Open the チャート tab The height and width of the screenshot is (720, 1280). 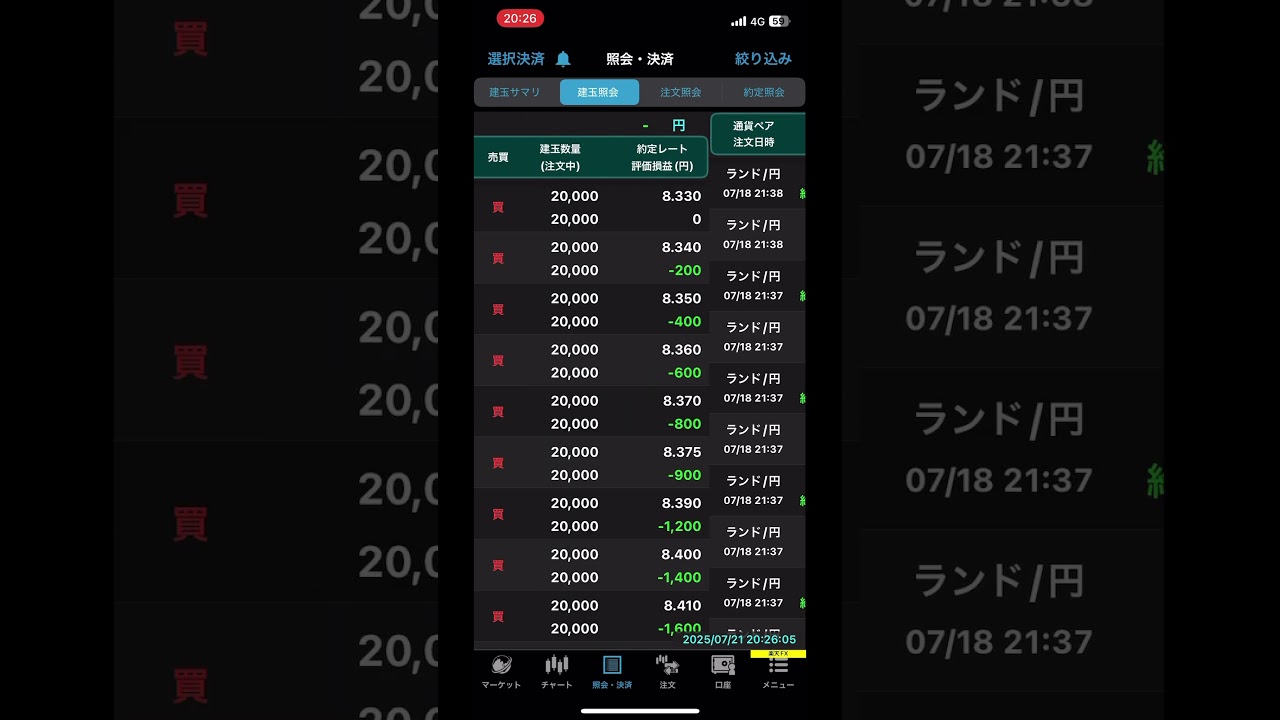(x=557, y=672)
